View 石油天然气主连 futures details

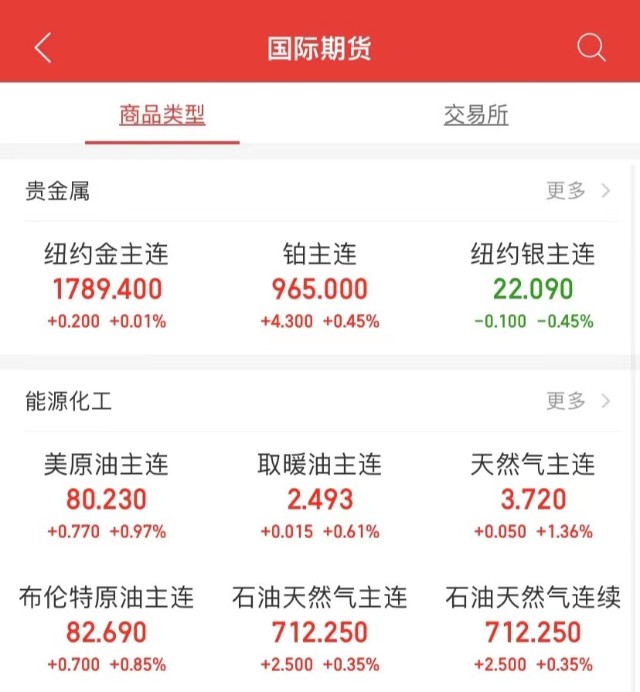coord(320,631)
